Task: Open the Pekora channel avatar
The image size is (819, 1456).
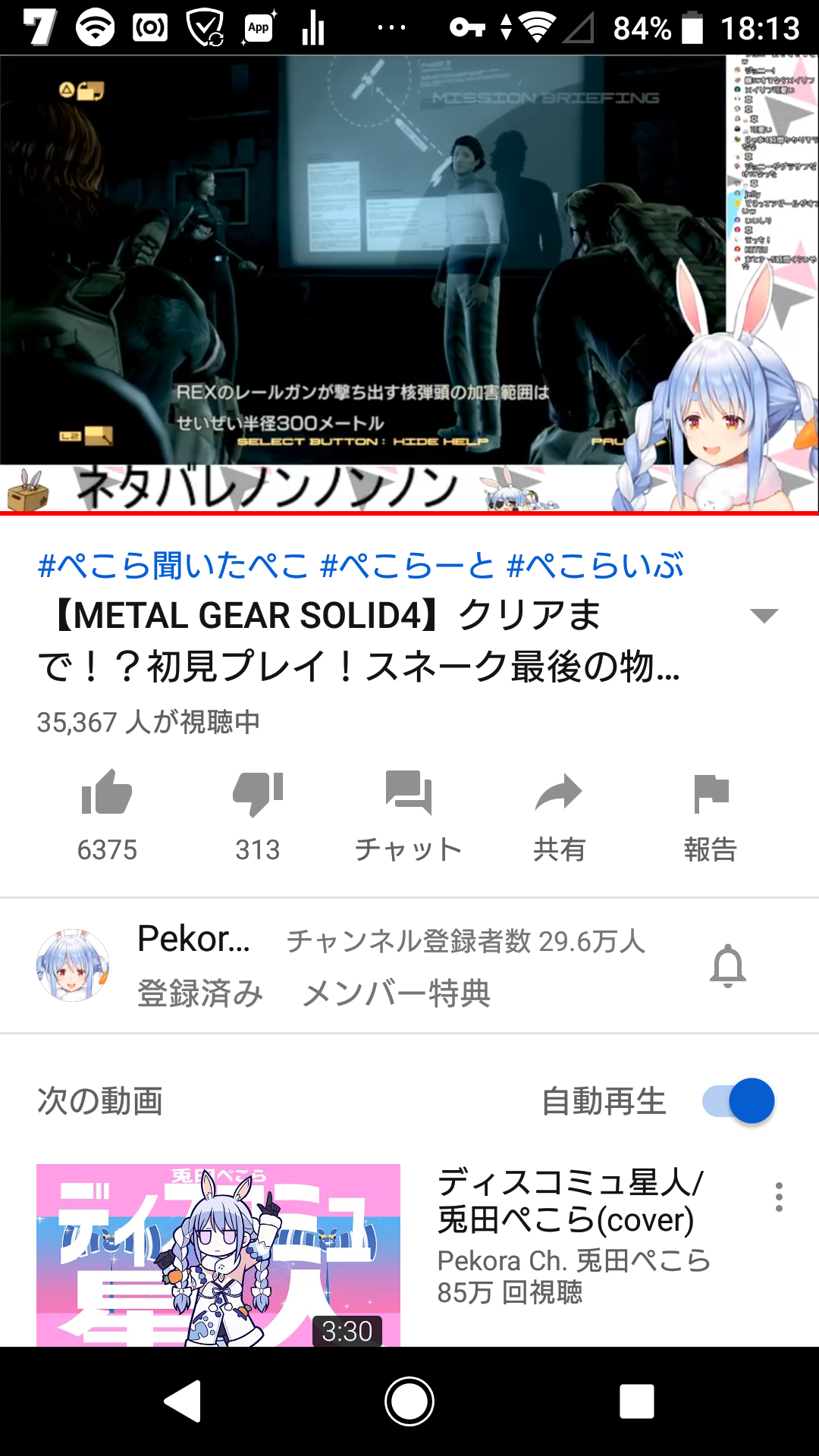Action: tap(73, 965)
